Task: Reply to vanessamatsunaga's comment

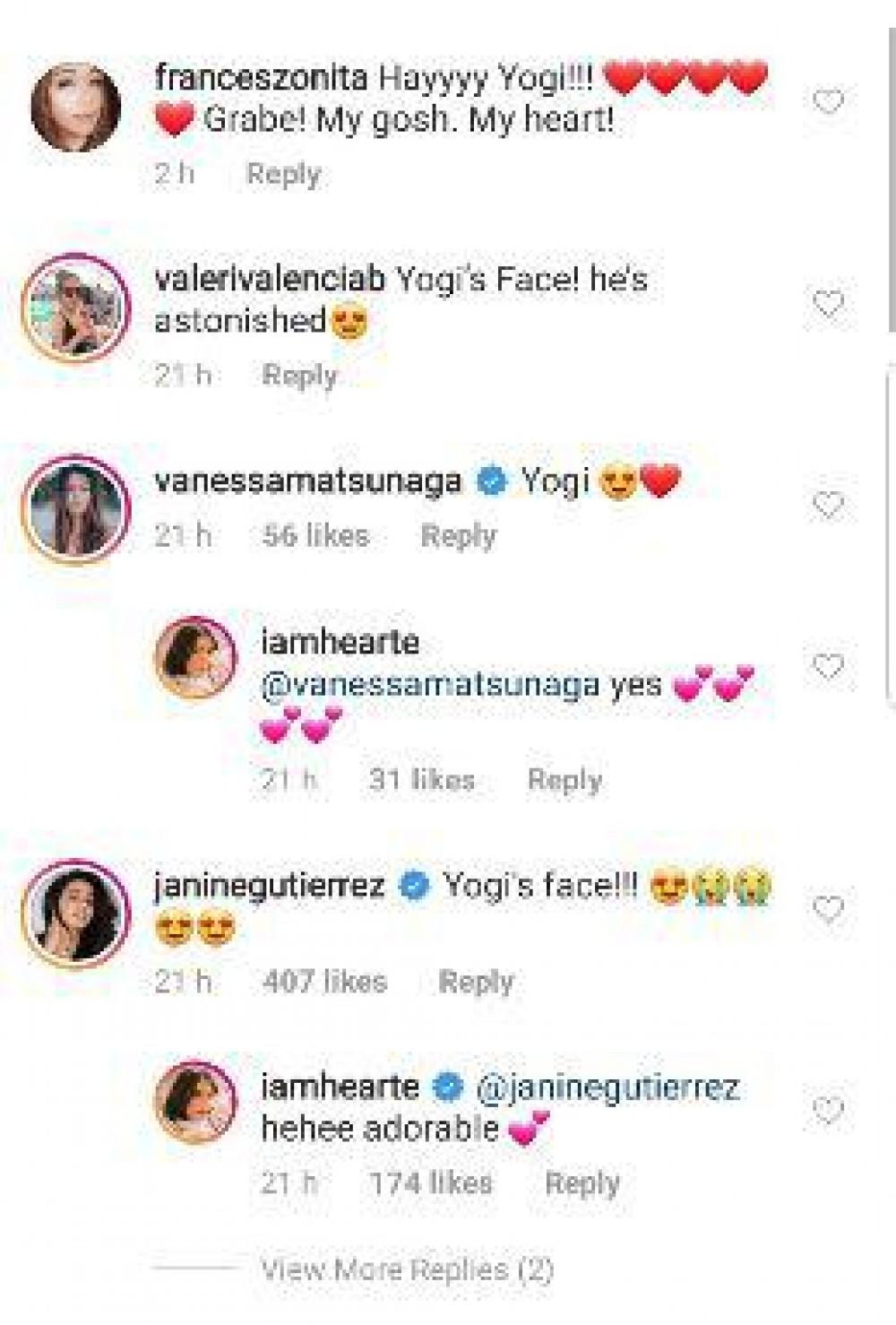Action: [x=458, y=535]
